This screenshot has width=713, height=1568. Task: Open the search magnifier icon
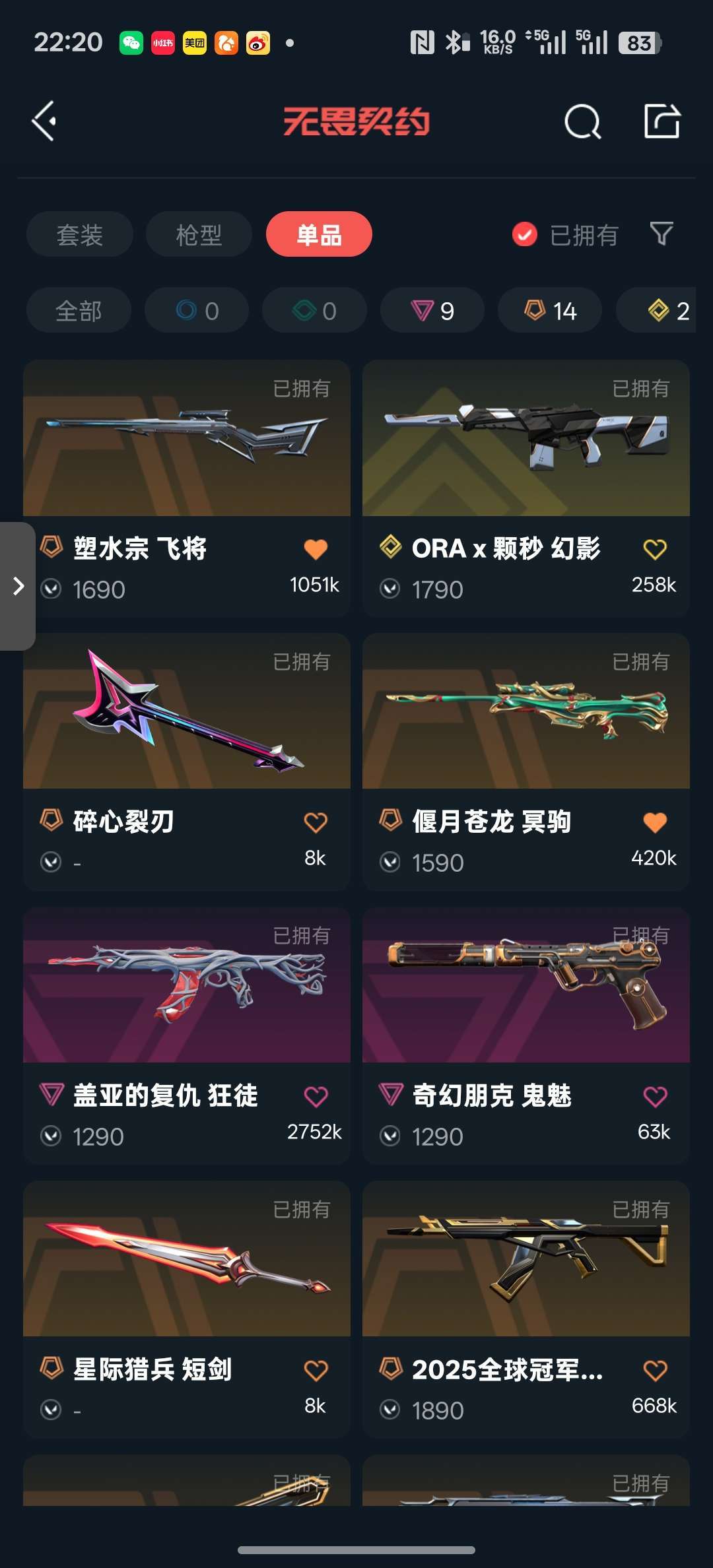click(582, 121)
